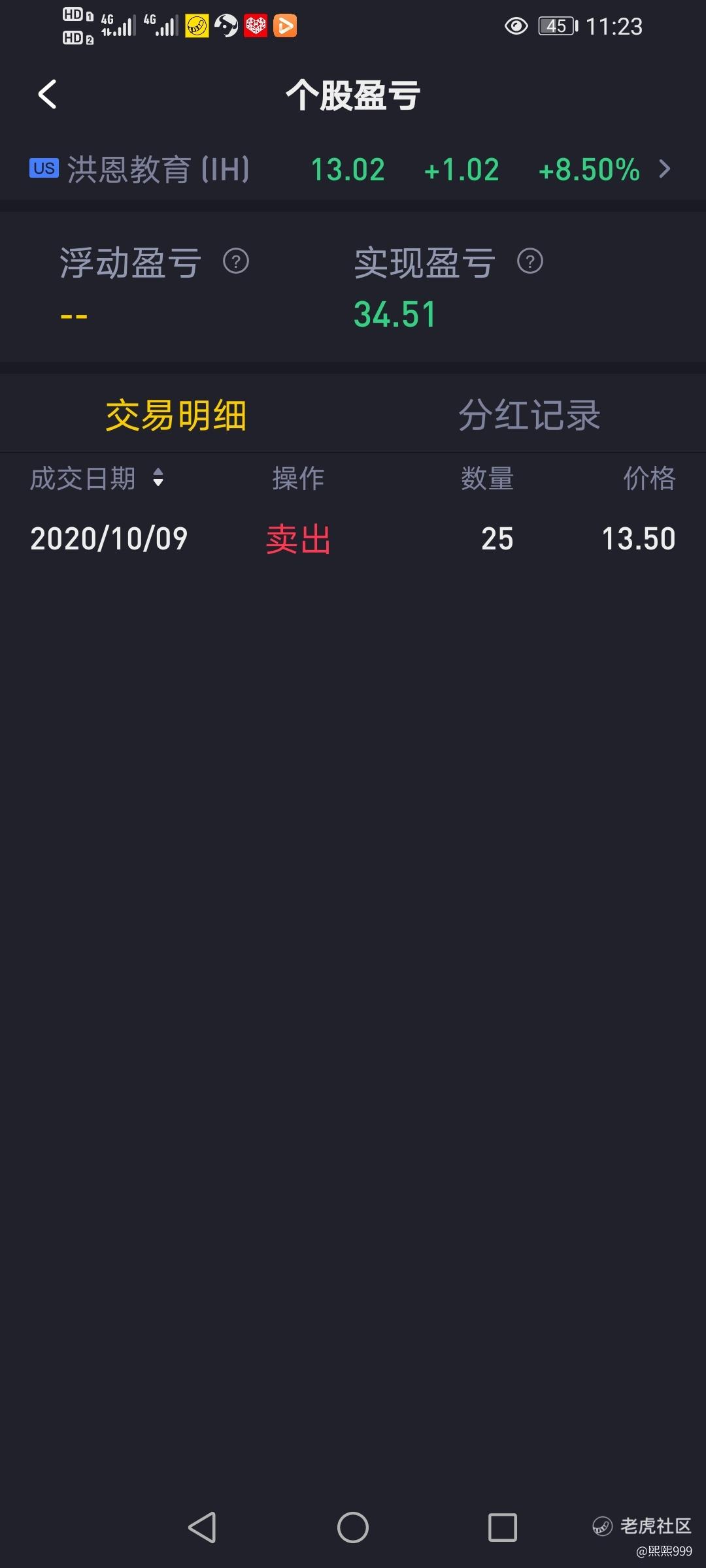Open the 洪恩教育 (IH) stock detail row

point(353,169)
